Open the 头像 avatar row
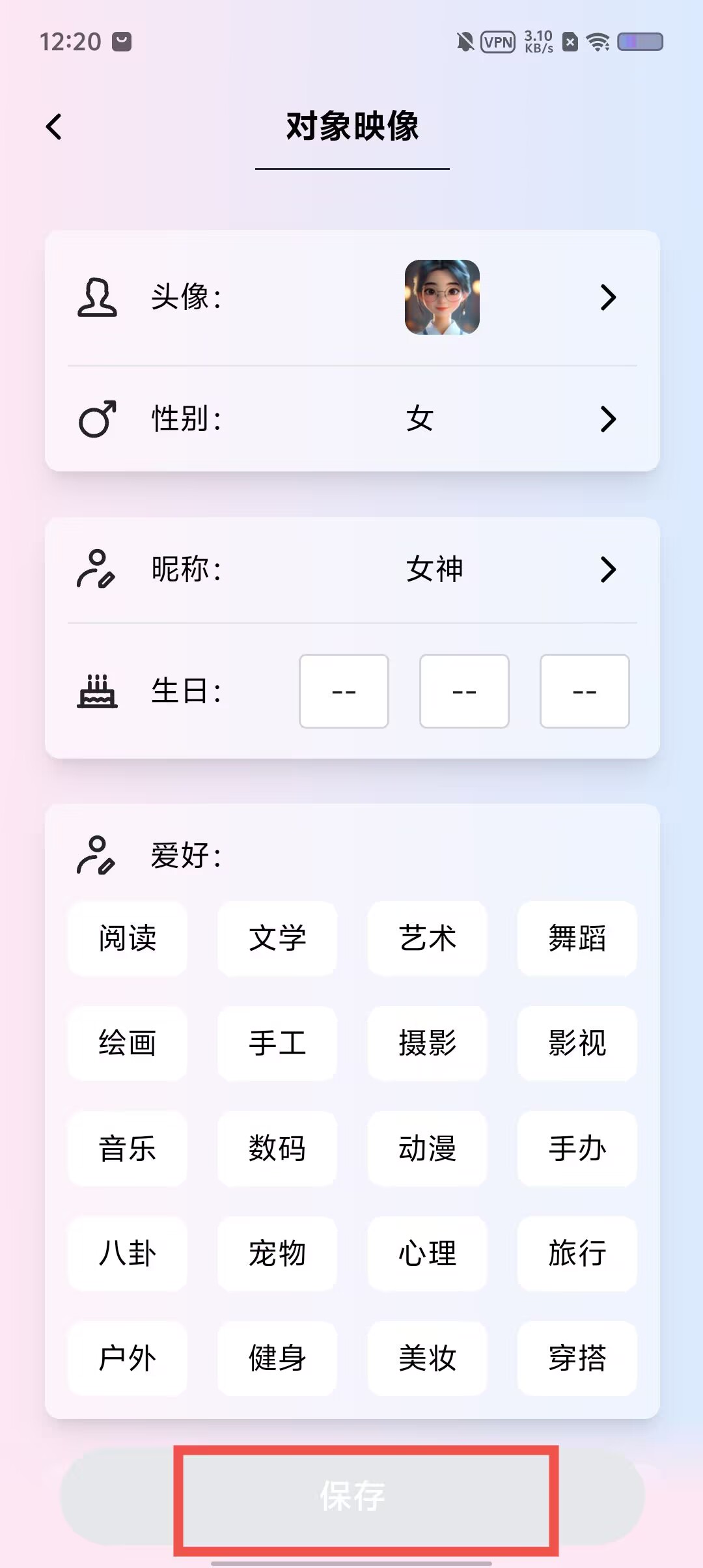Screen dimensions: 703x1568 351,298
